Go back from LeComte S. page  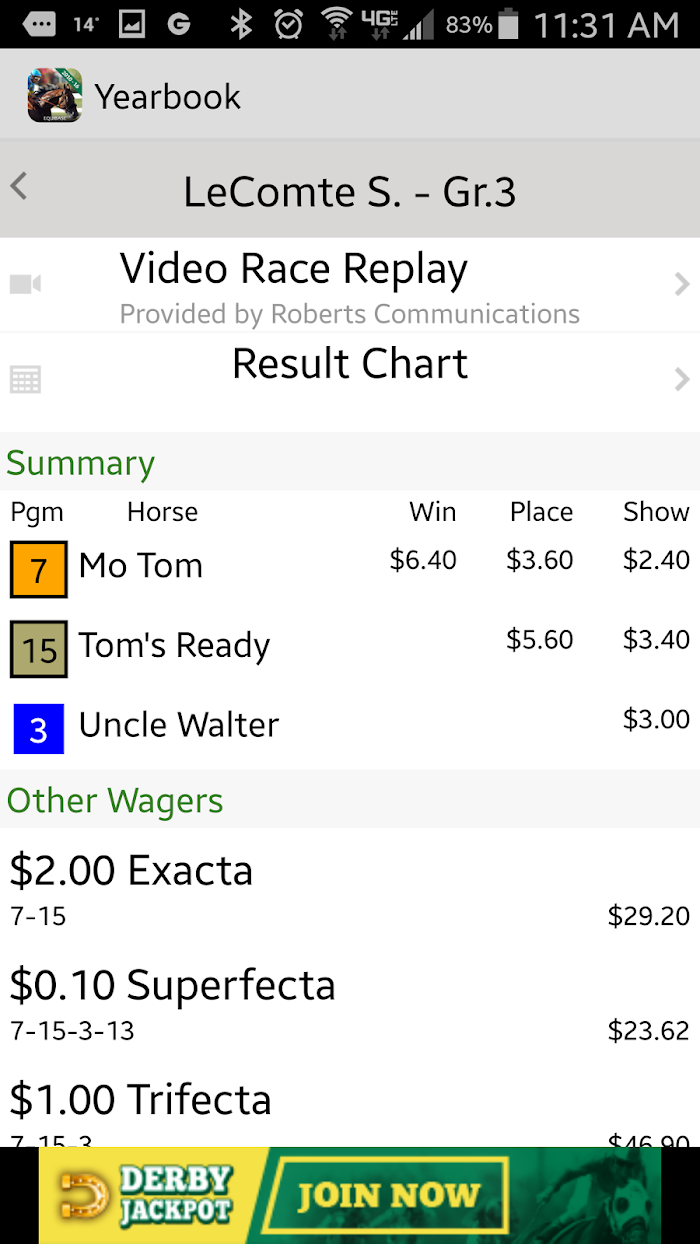(19, 187)
